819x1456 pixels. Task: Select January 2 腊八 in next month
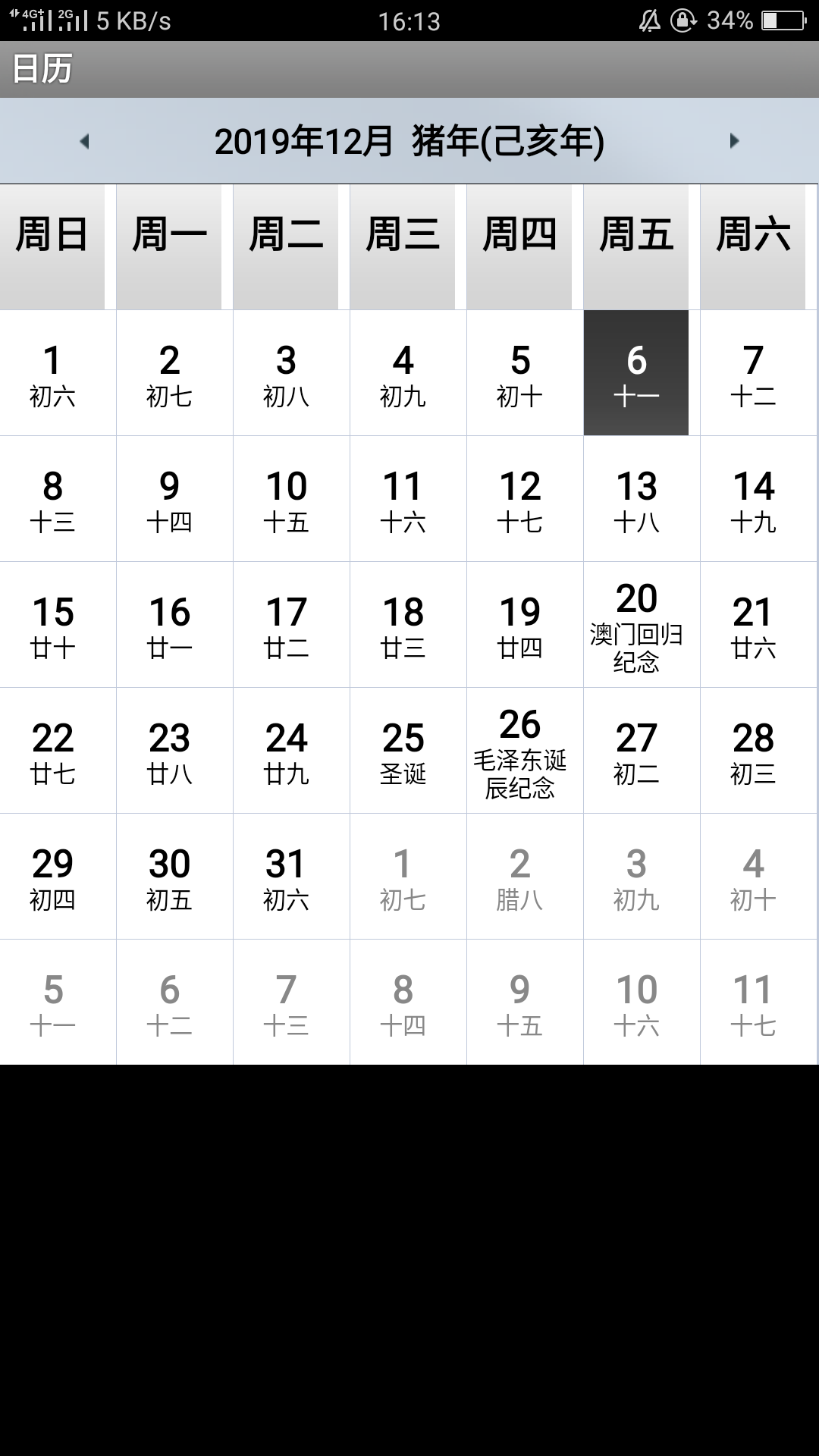[519, 877]
